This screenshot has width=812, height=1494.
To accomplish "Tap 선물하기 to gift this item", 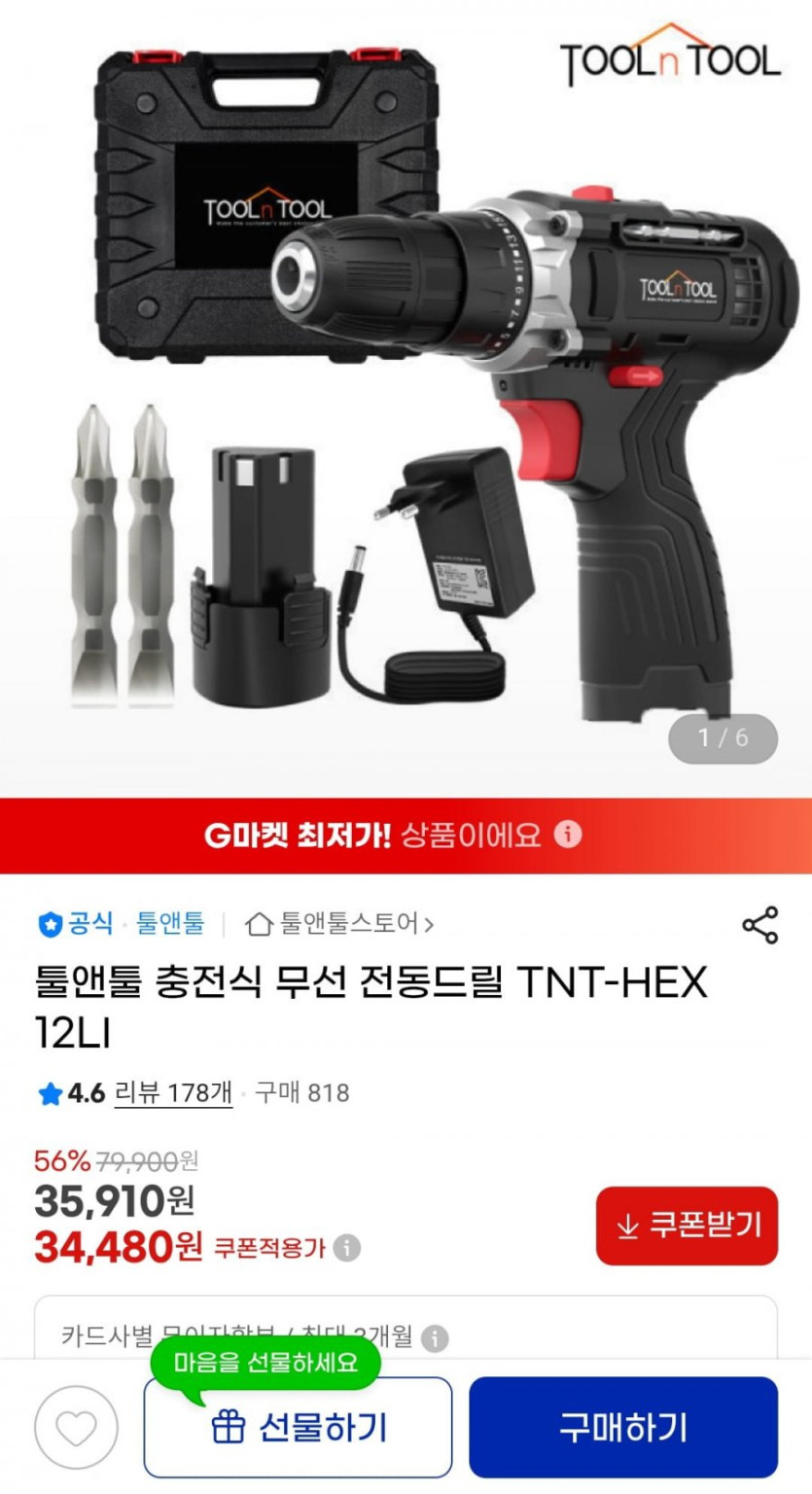I will (x=299, y=1427).
